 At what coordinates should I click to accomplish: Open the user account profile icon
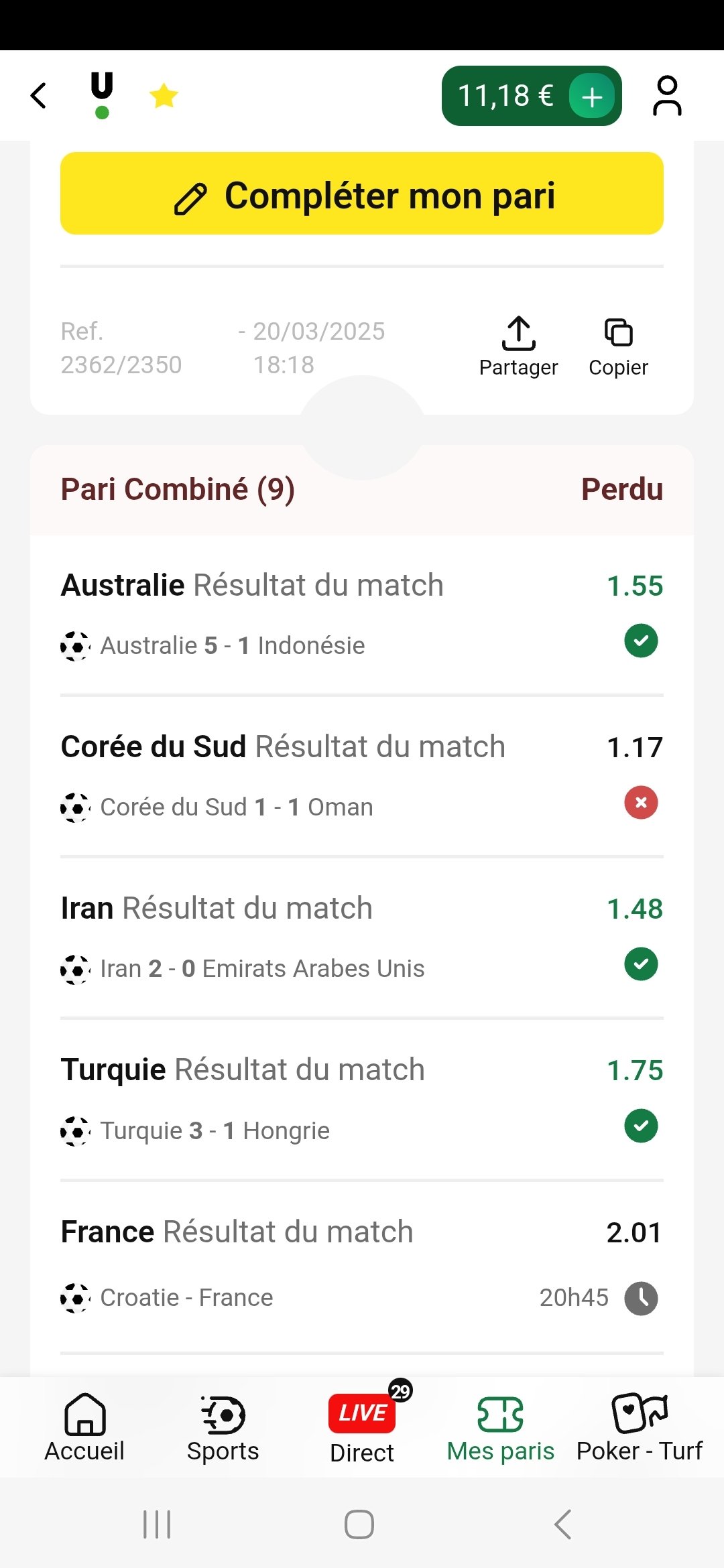pos(667,96)
